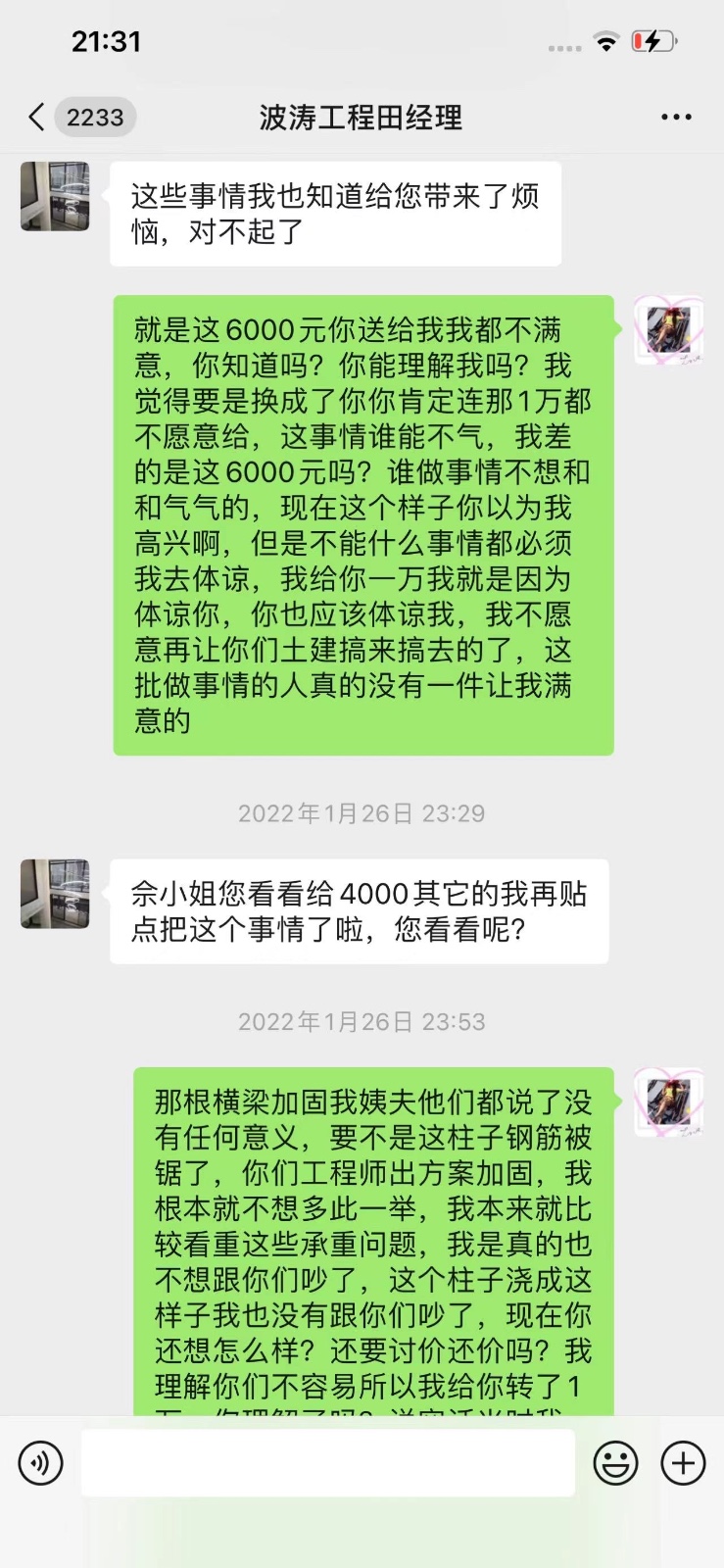
Task: Open the emoji sticker panel
Action: pyautogui.click(x=615, y=1463)
